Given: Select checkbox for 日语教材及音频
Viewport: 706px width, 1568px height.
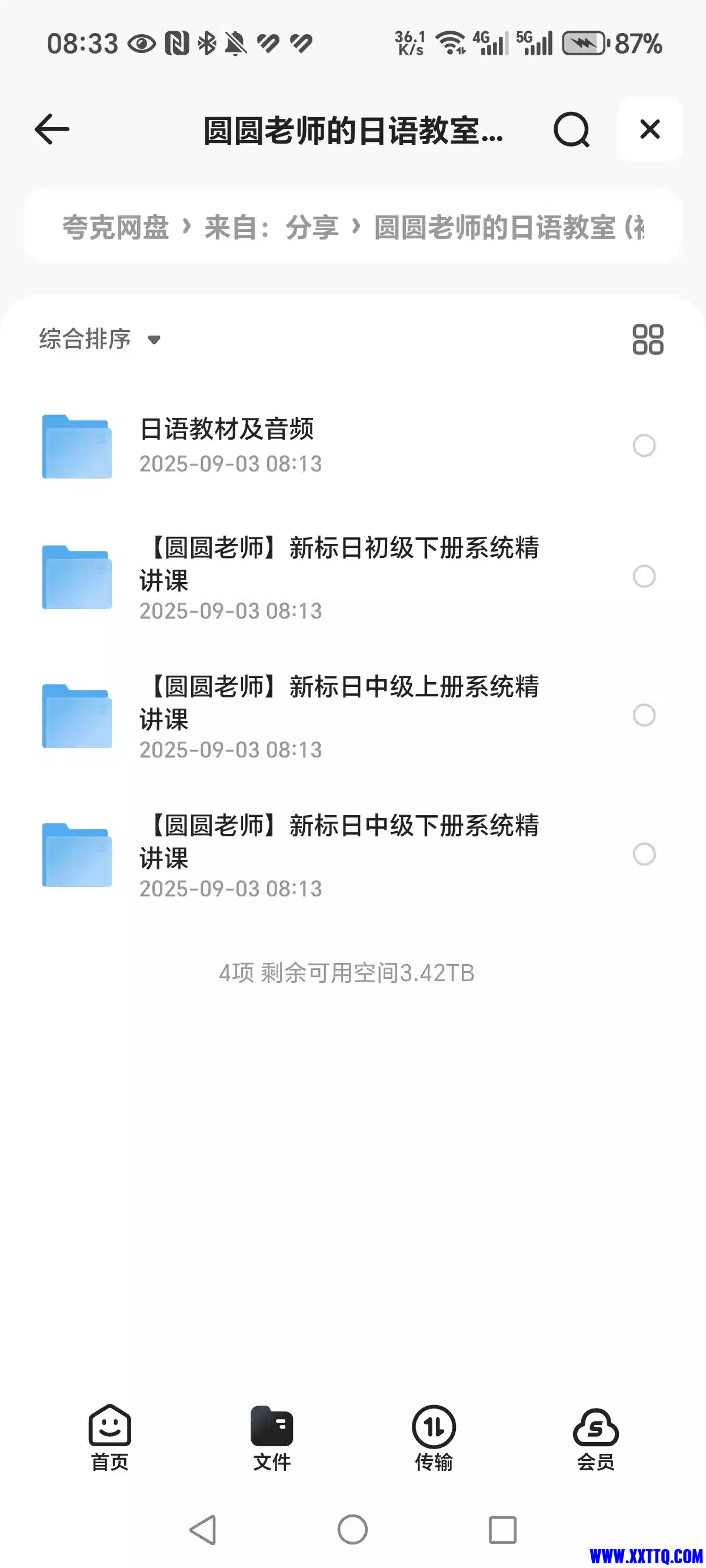Looking at the screenshot, I should point(645,446).
